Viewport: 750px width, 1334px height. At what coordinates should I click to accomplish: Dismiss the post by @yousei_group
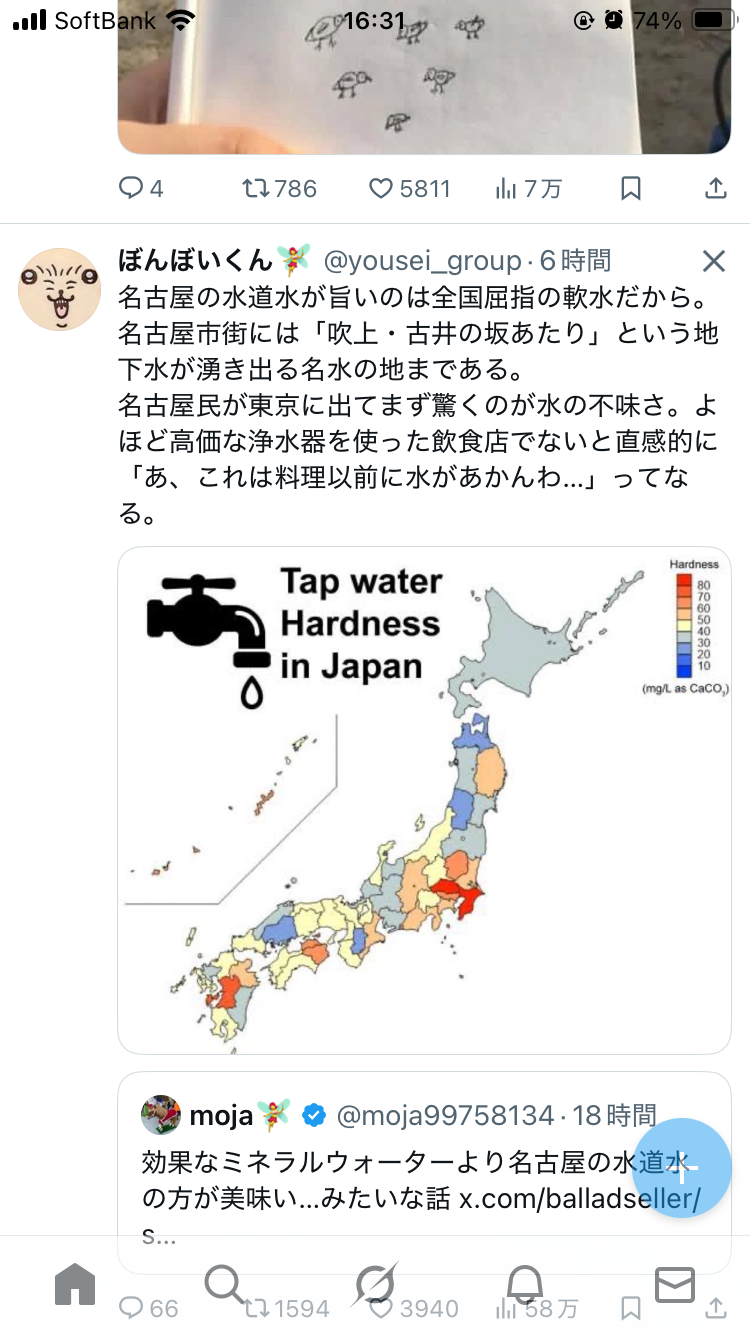pyautogui.click(x=713, y=262)
